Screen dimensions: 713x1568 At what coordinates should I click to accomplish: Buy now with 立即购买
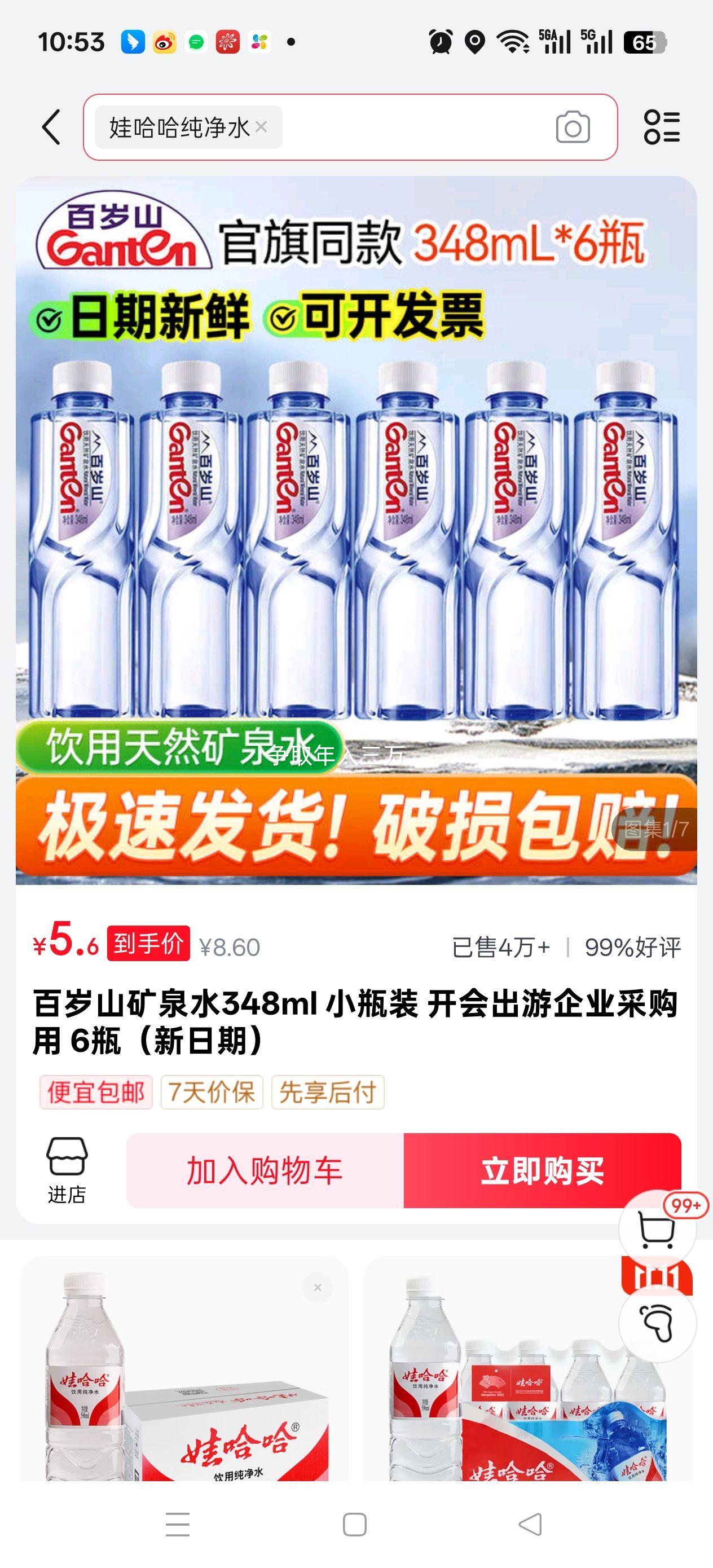point(542,1170)
